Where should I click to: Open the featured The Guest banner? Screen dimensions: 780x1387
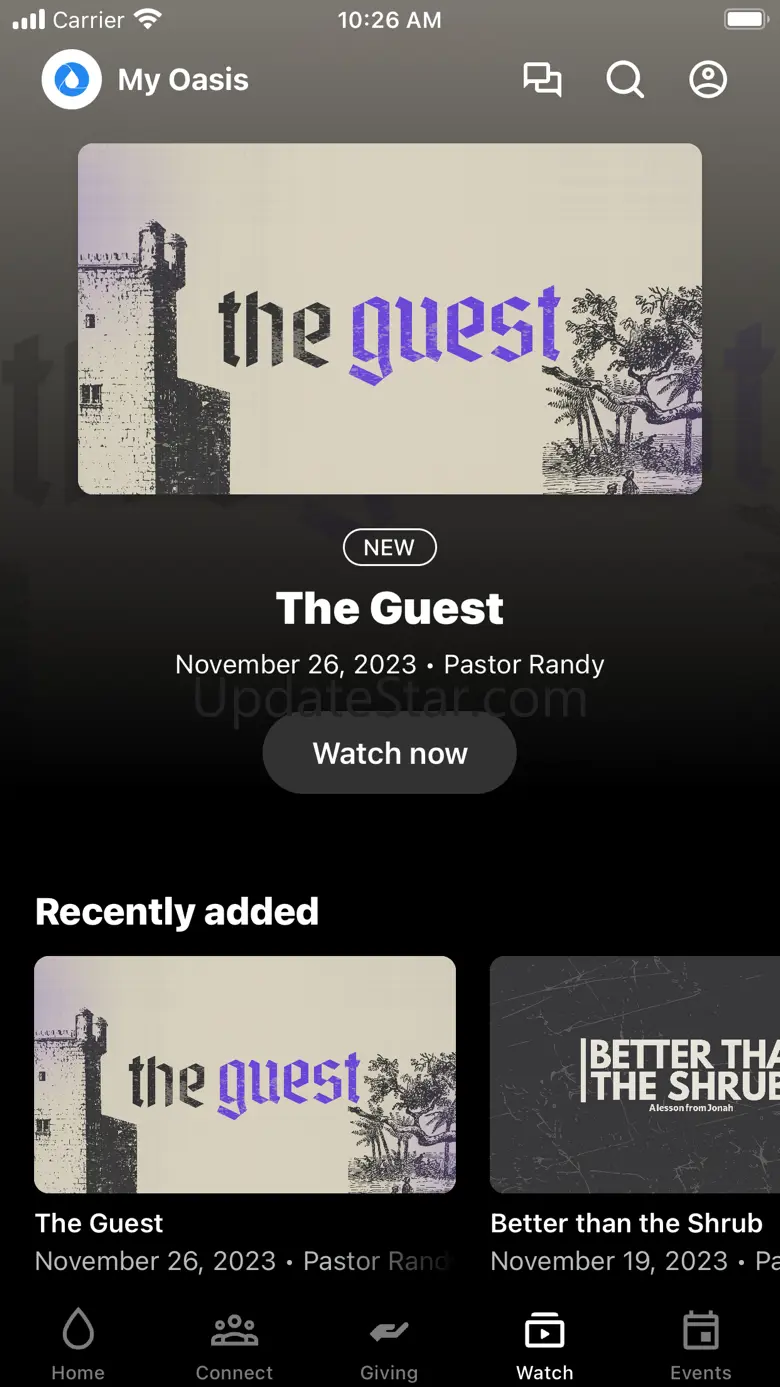tap(390, 318)
